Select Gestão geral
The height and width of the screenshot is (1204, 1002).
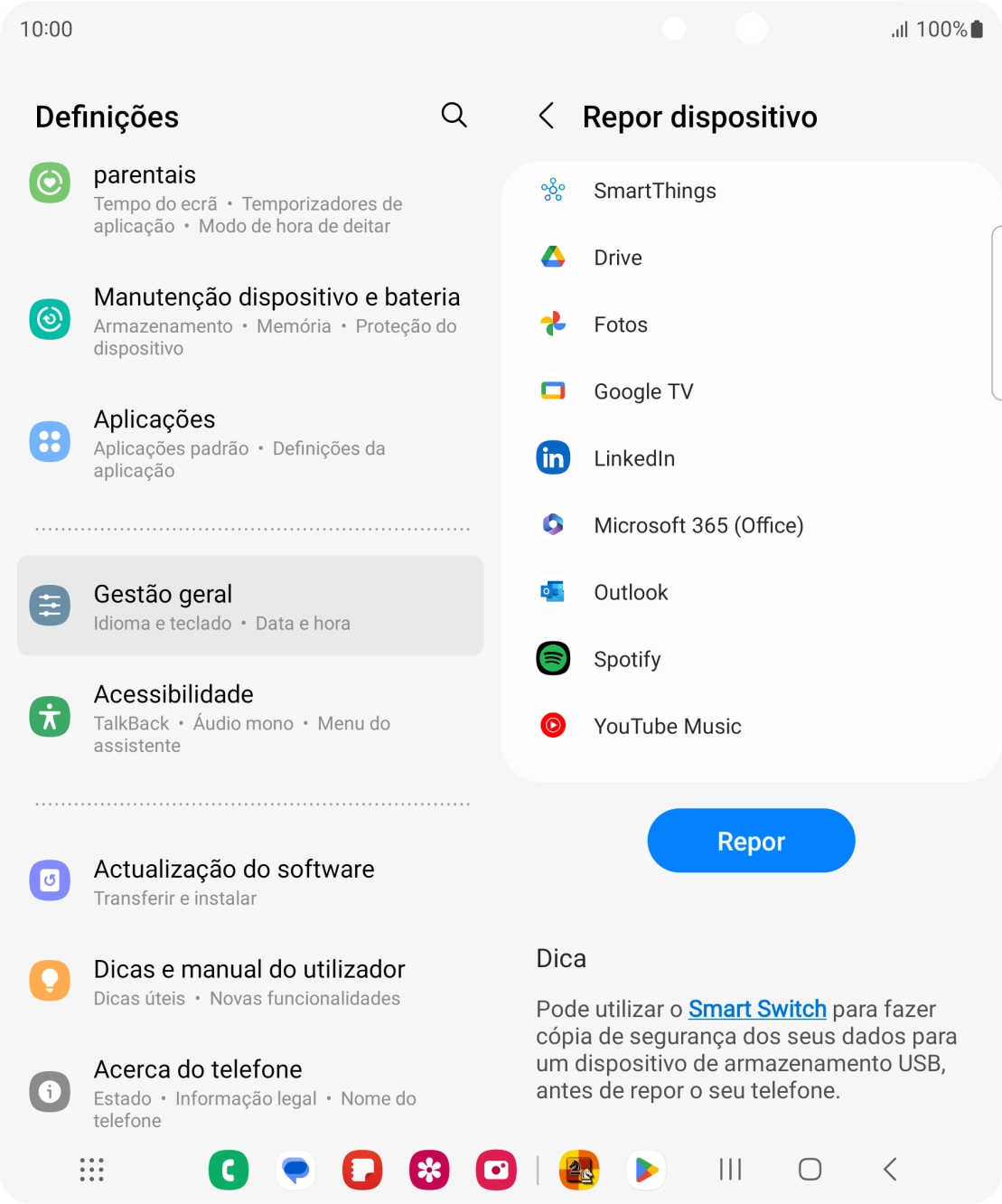coord(250,606)
